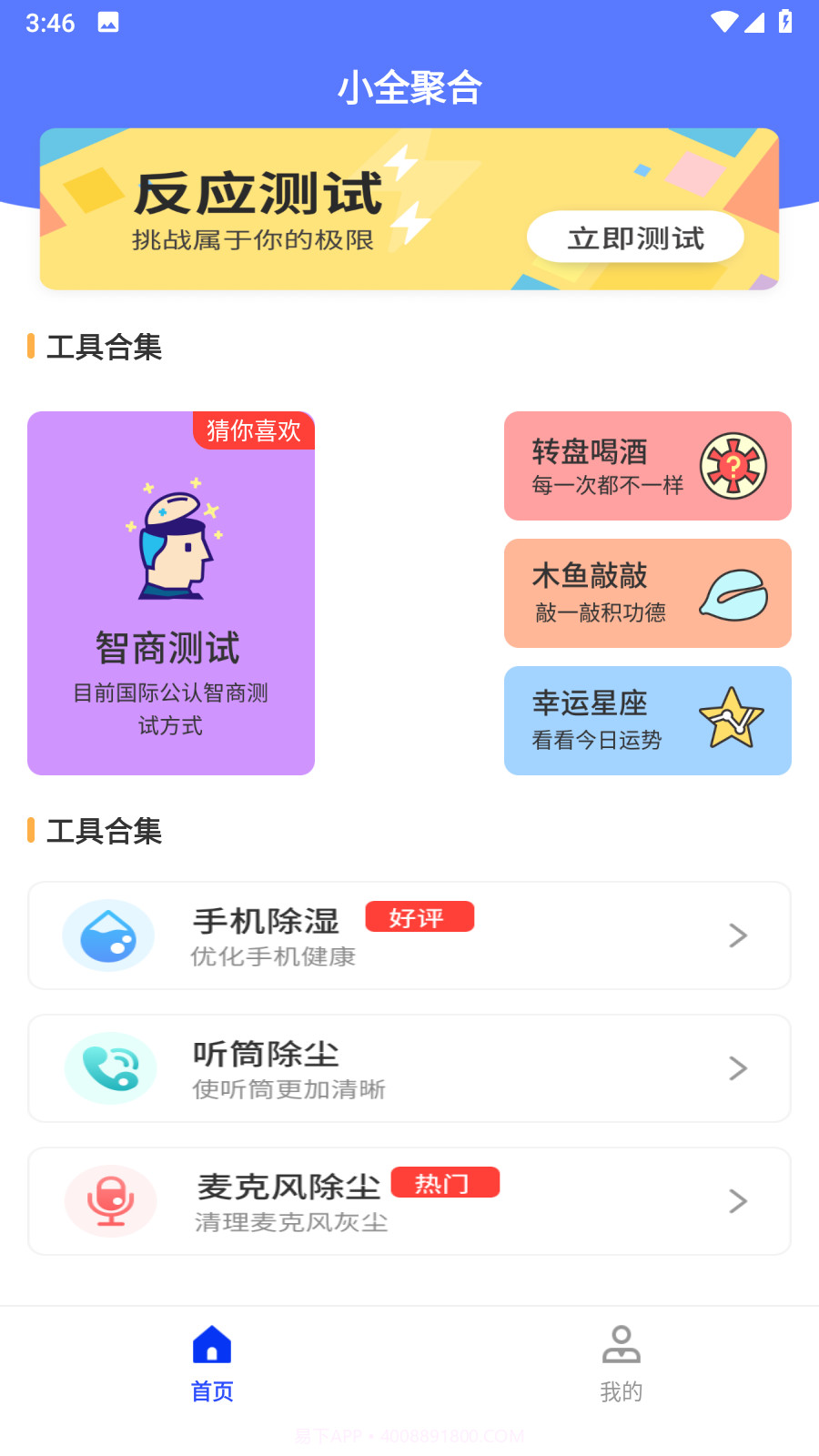819x1456 pixels.
Task: Click the 转盘喝酒 roulette wheel icon
Action: 733,466
